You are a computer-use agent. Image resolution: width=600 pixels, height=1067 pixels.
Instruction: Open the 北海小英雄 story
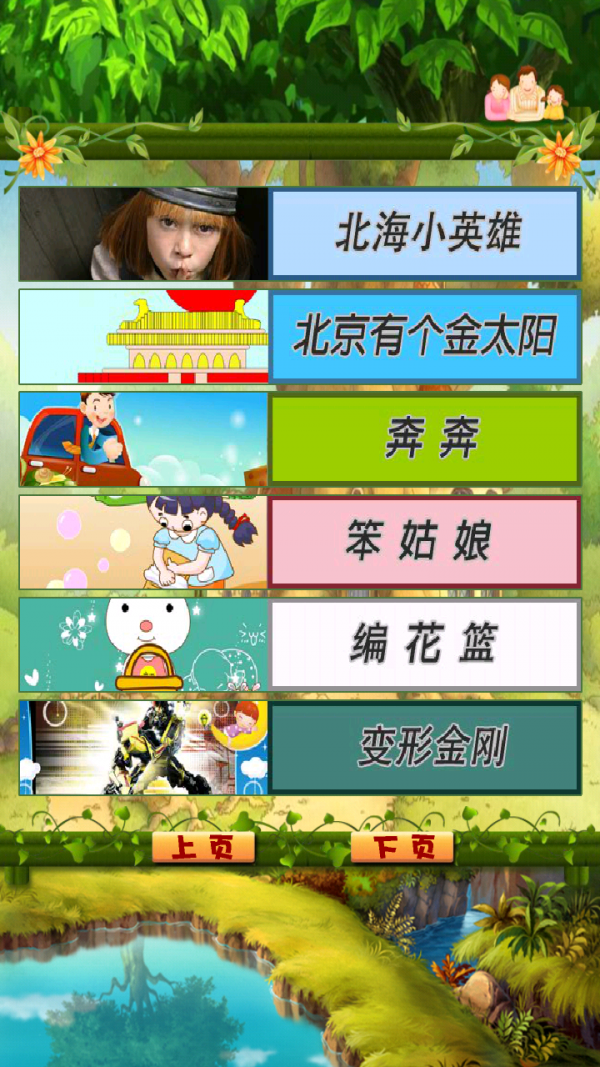(425, 233)
